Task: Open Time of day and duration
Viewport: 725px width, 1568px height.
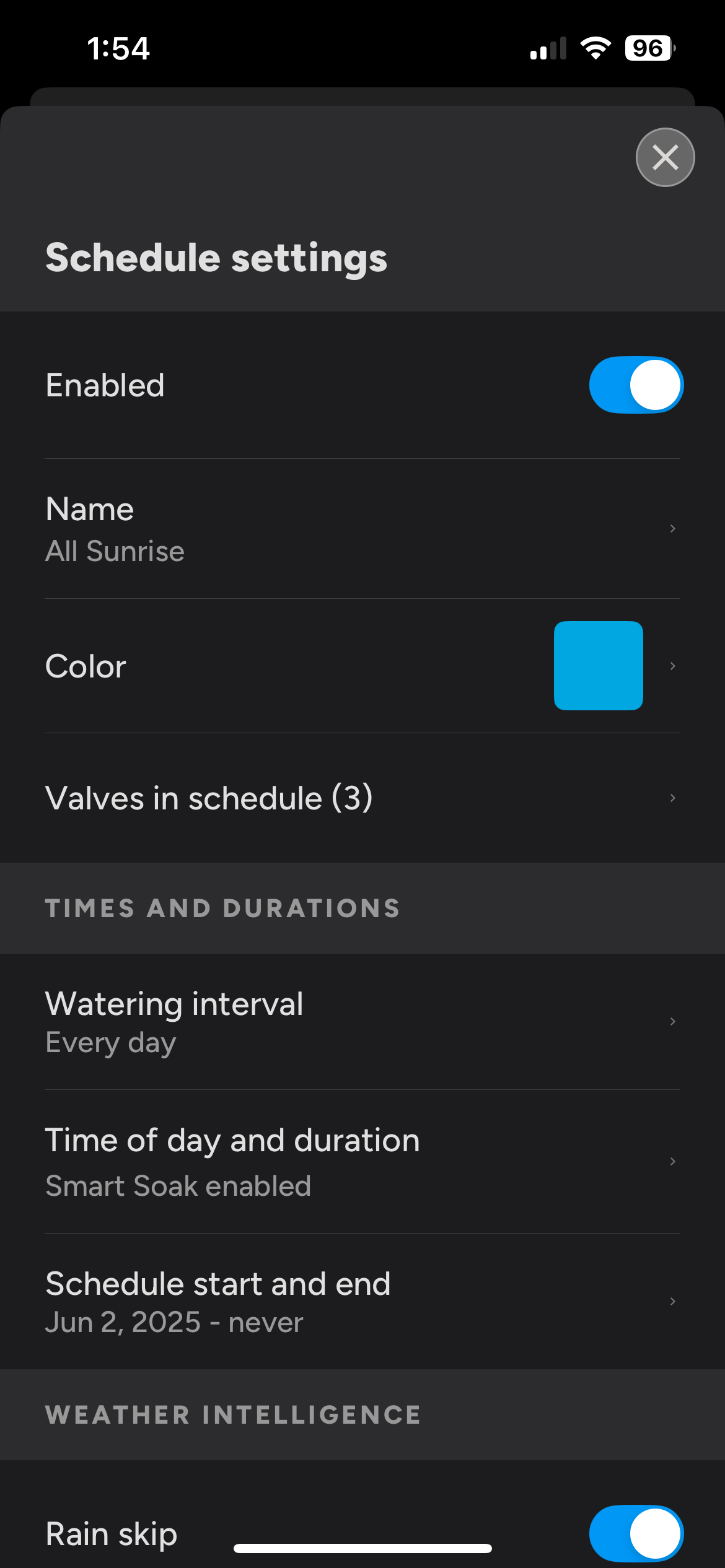Action: (362, 1161)
